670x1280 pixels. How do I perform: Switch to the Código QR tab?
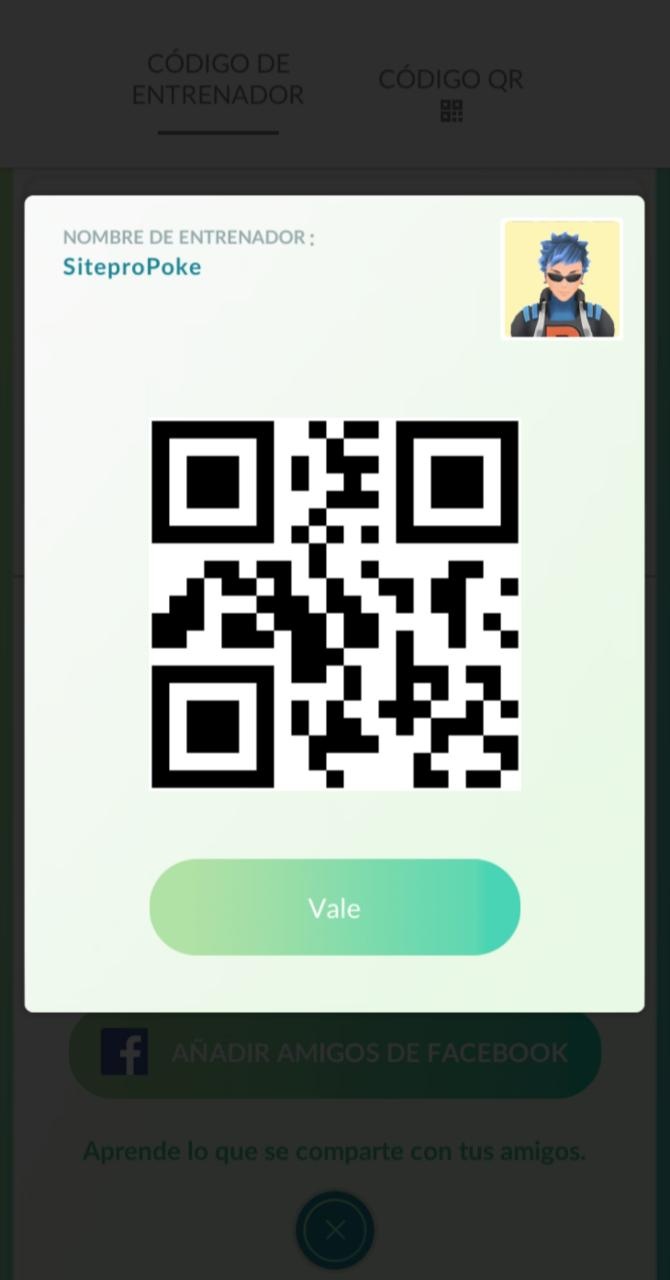tap(450, 92)
